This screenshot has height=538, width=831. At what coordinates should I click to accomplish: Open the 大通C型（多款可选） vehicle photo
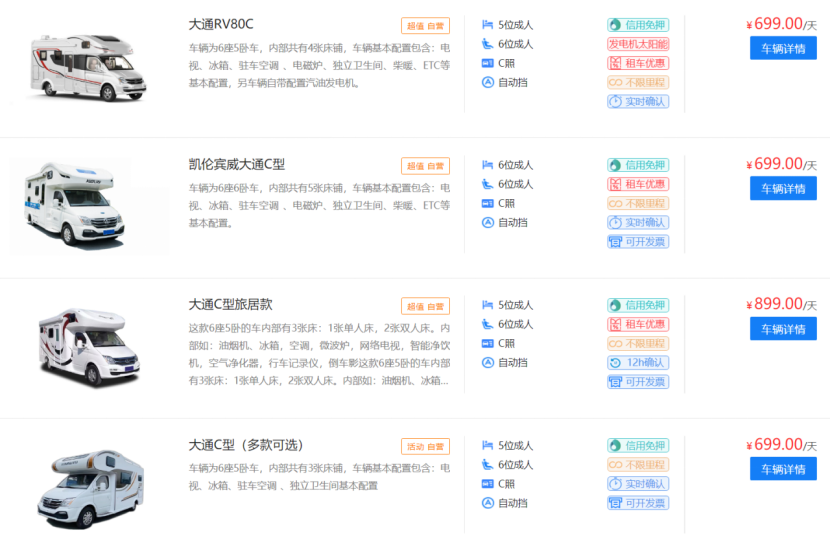pos(90,486)
